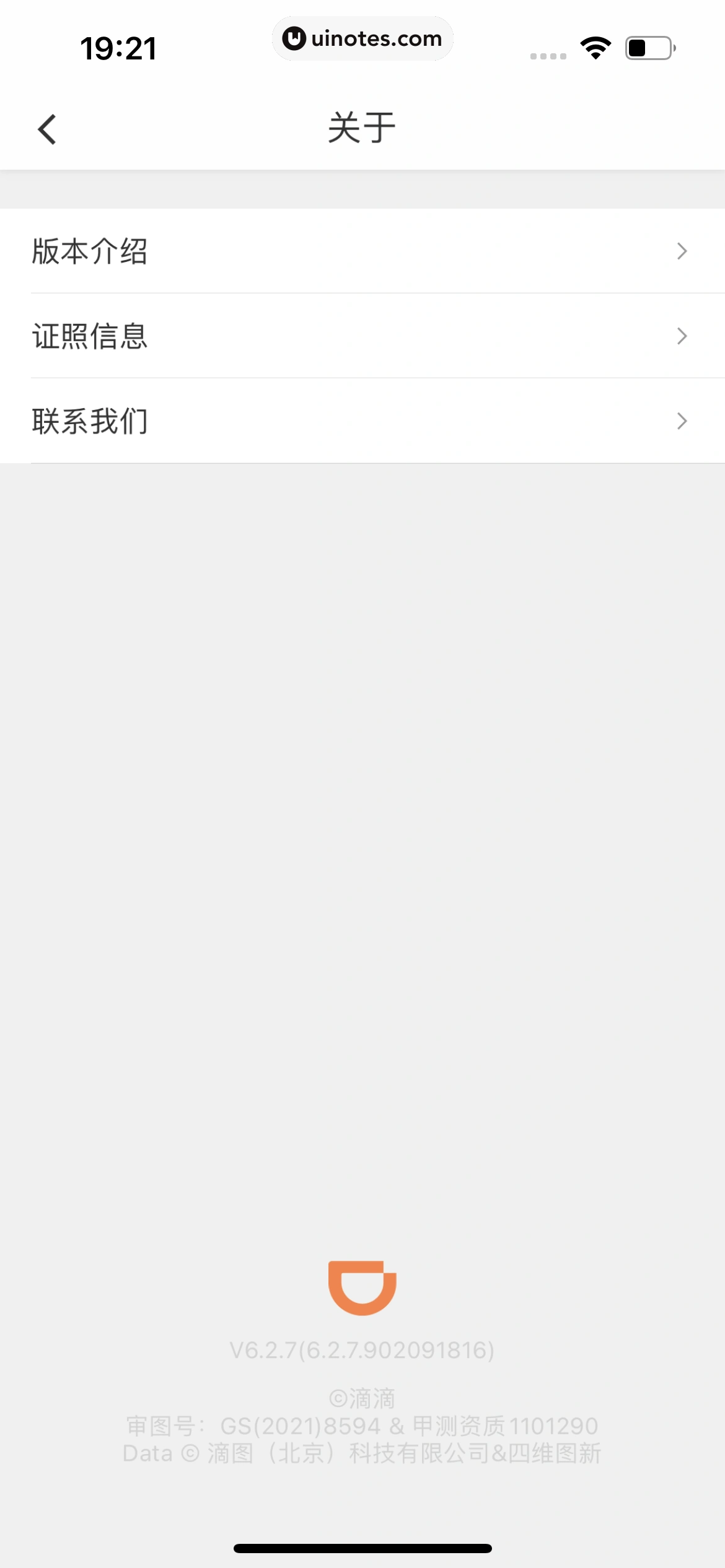Click the cellular signal dots icon
Viewport: 725px width, 1568px height.
(x=548, y=57)
